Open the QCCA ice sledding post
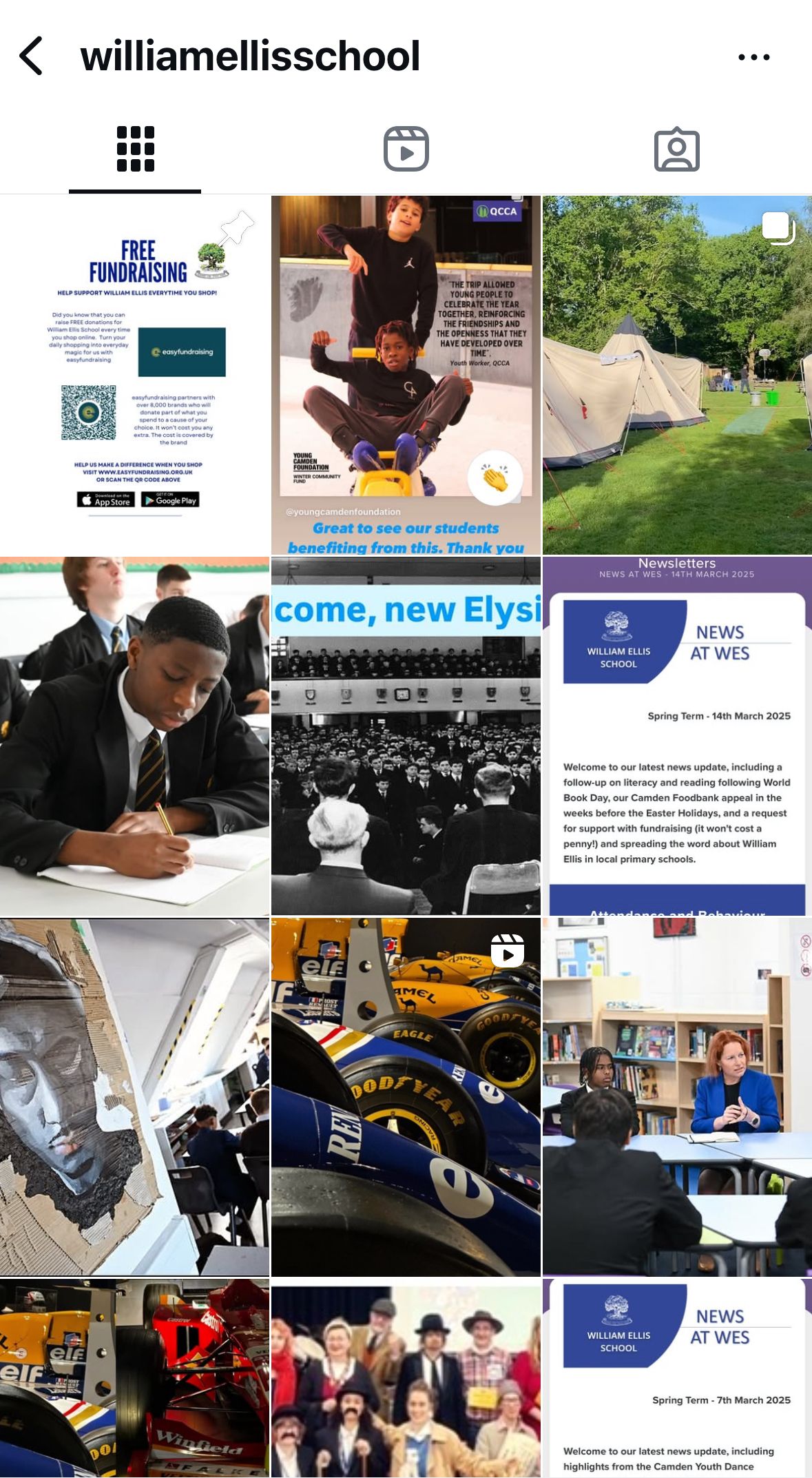This screenshot has width=812, height=1478. (406, 374)
